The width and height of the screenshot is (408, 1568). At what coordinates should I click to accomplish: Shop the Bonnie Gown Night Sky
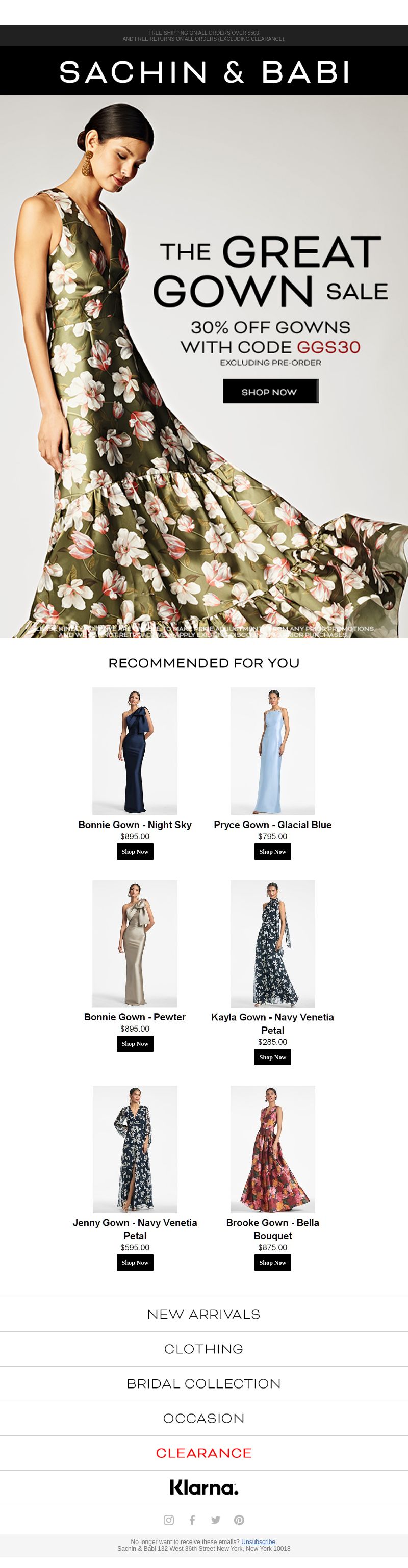point(135,852)
